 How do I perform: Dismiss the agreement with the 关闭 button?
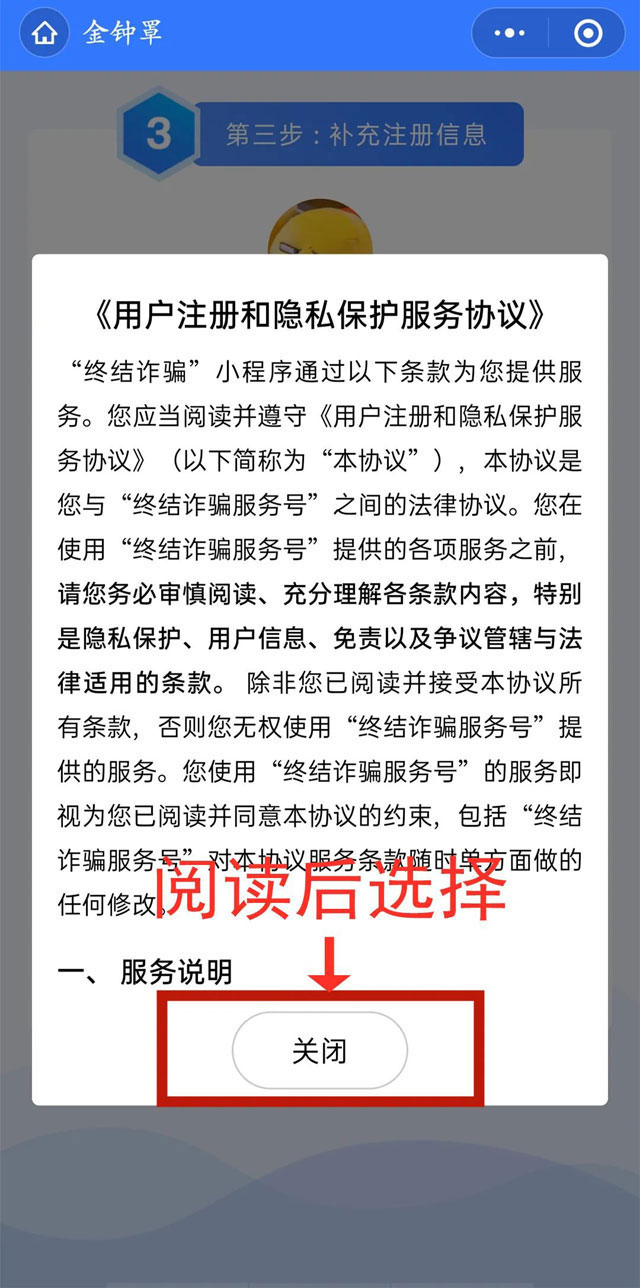click(x=319, y=1051)
